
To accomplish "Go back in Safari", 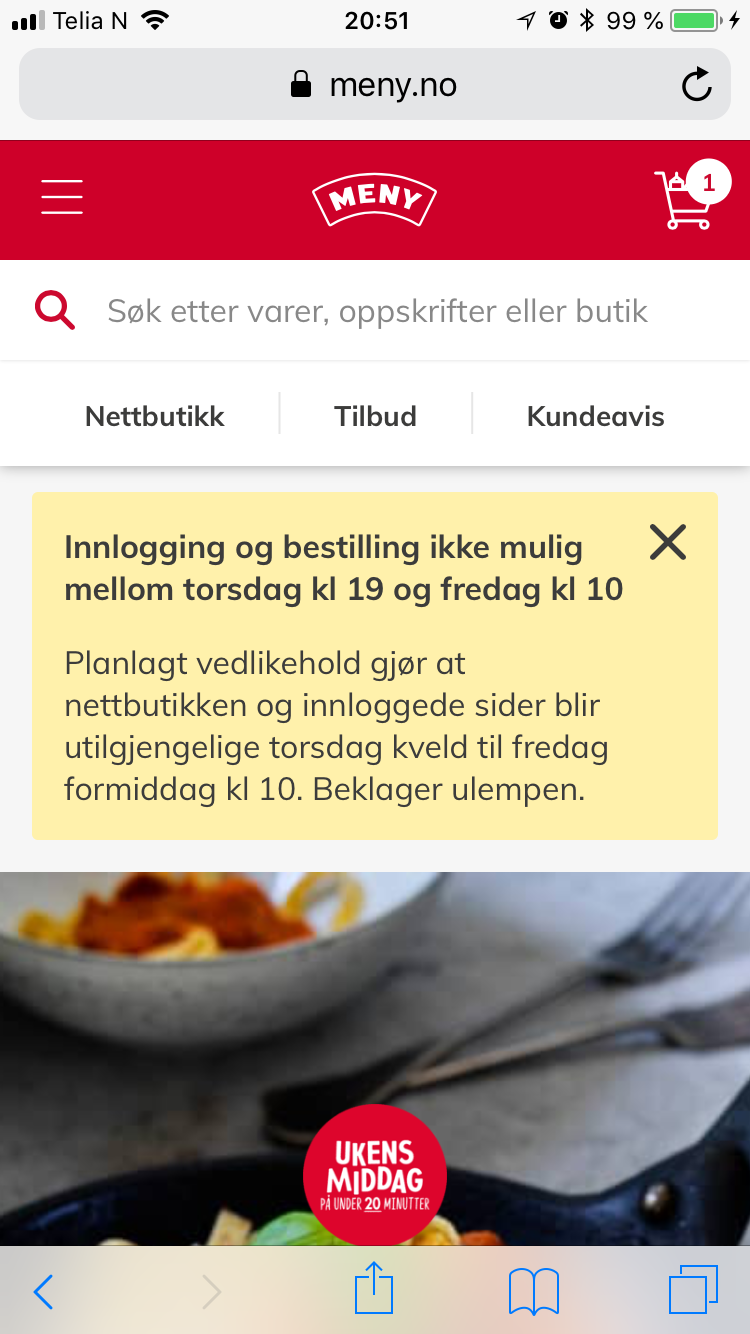I will [43, 1292].
